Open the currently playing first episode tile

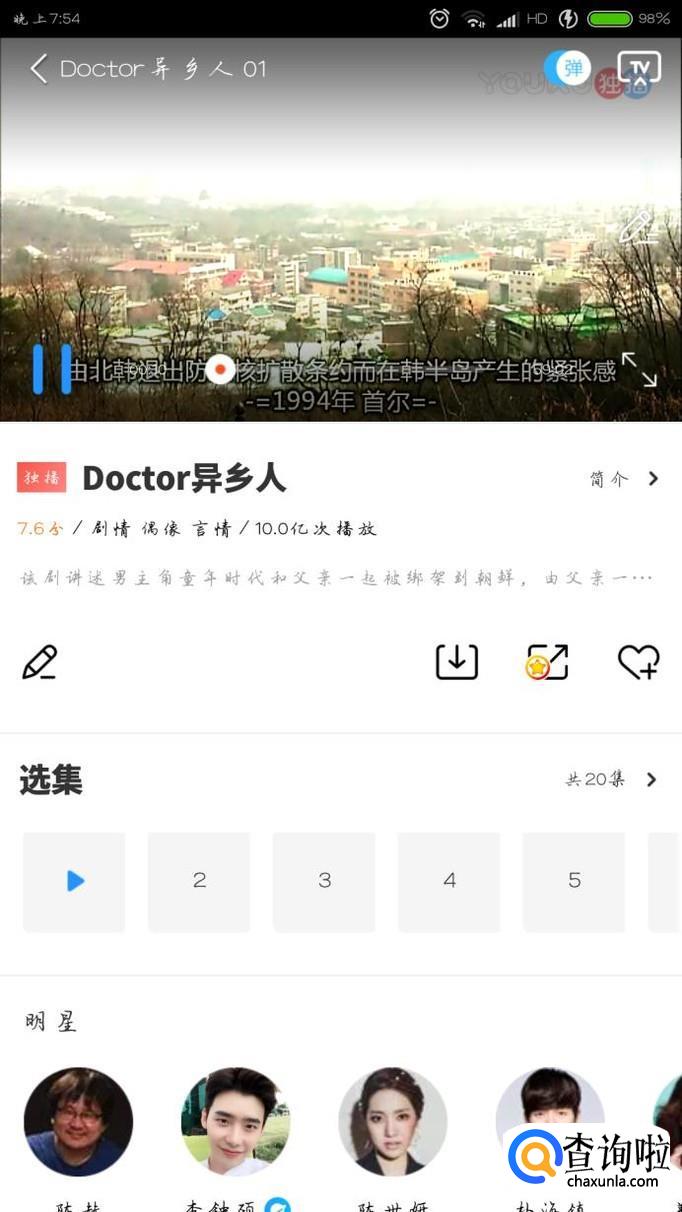coord(74,881)
